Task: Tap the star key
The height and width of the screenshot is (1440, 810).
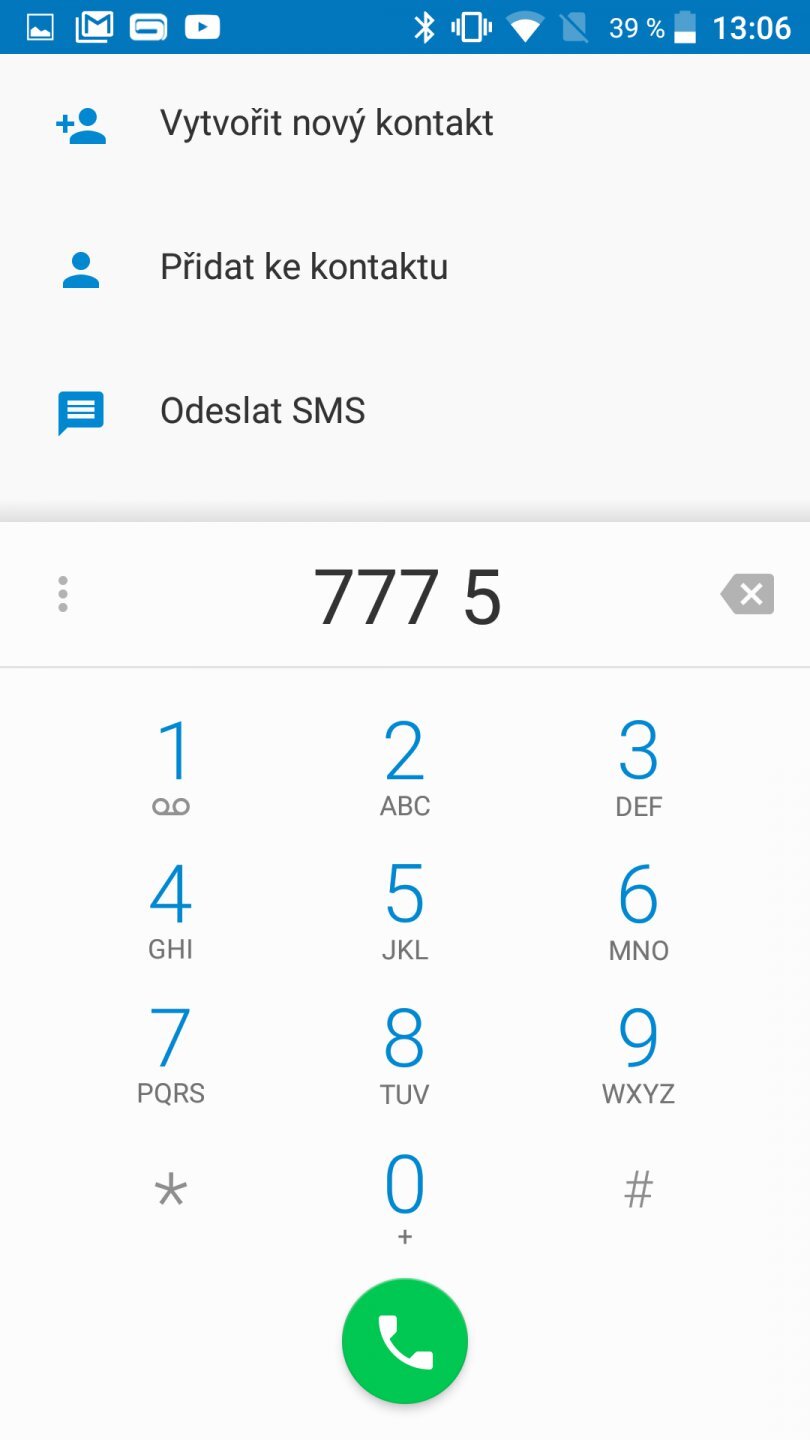Action: [x=171, y=1190]
